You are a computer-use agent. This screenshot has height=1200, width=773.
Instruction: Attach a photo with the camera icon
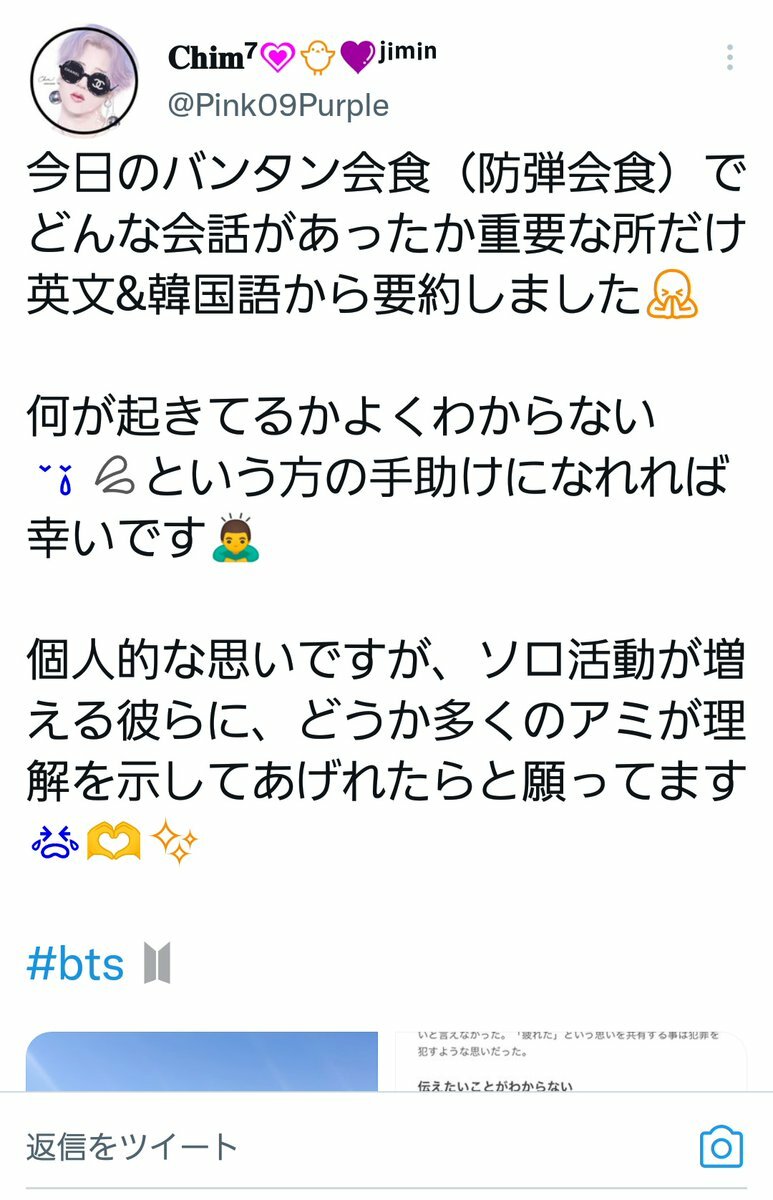point(720,1146)
